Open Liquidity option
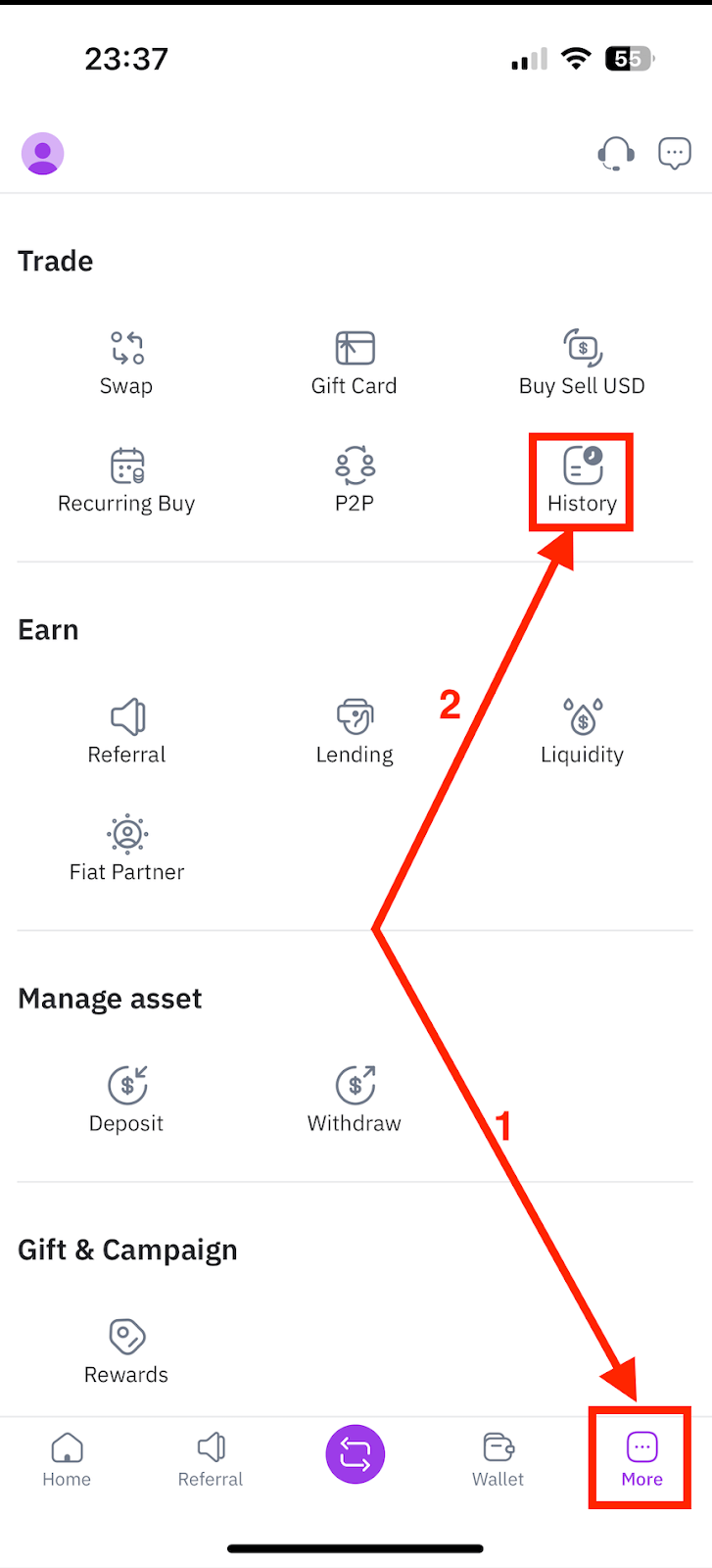 coord(582,732)
